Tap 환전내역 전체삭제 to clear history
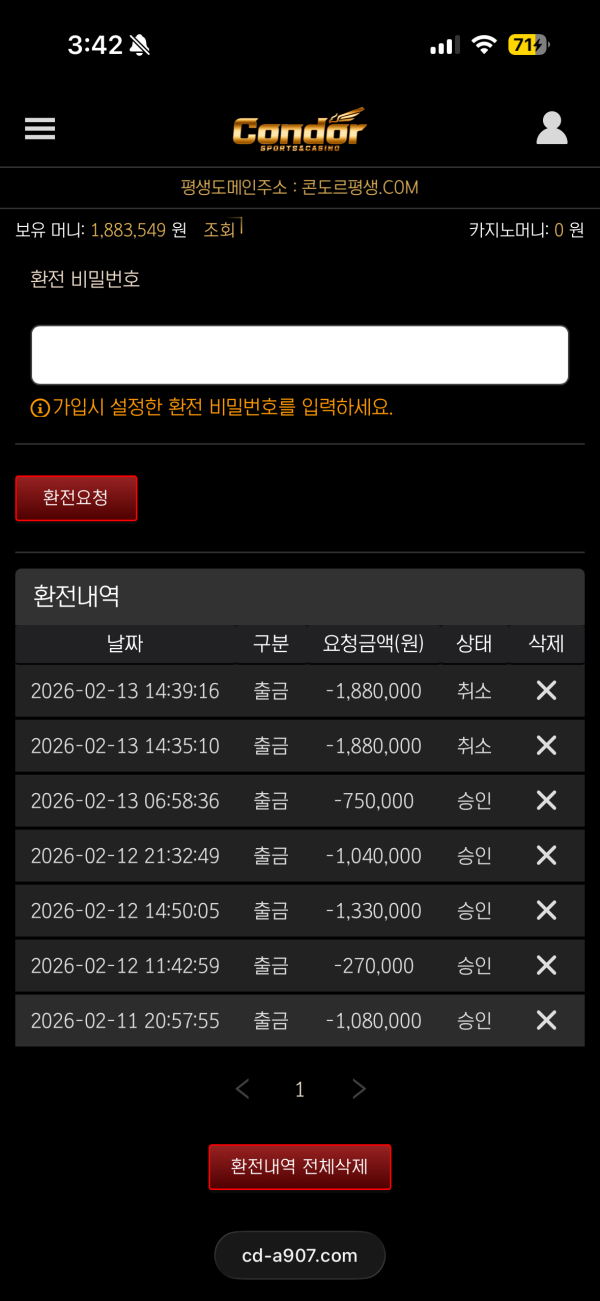 [x=300, y=1167]
